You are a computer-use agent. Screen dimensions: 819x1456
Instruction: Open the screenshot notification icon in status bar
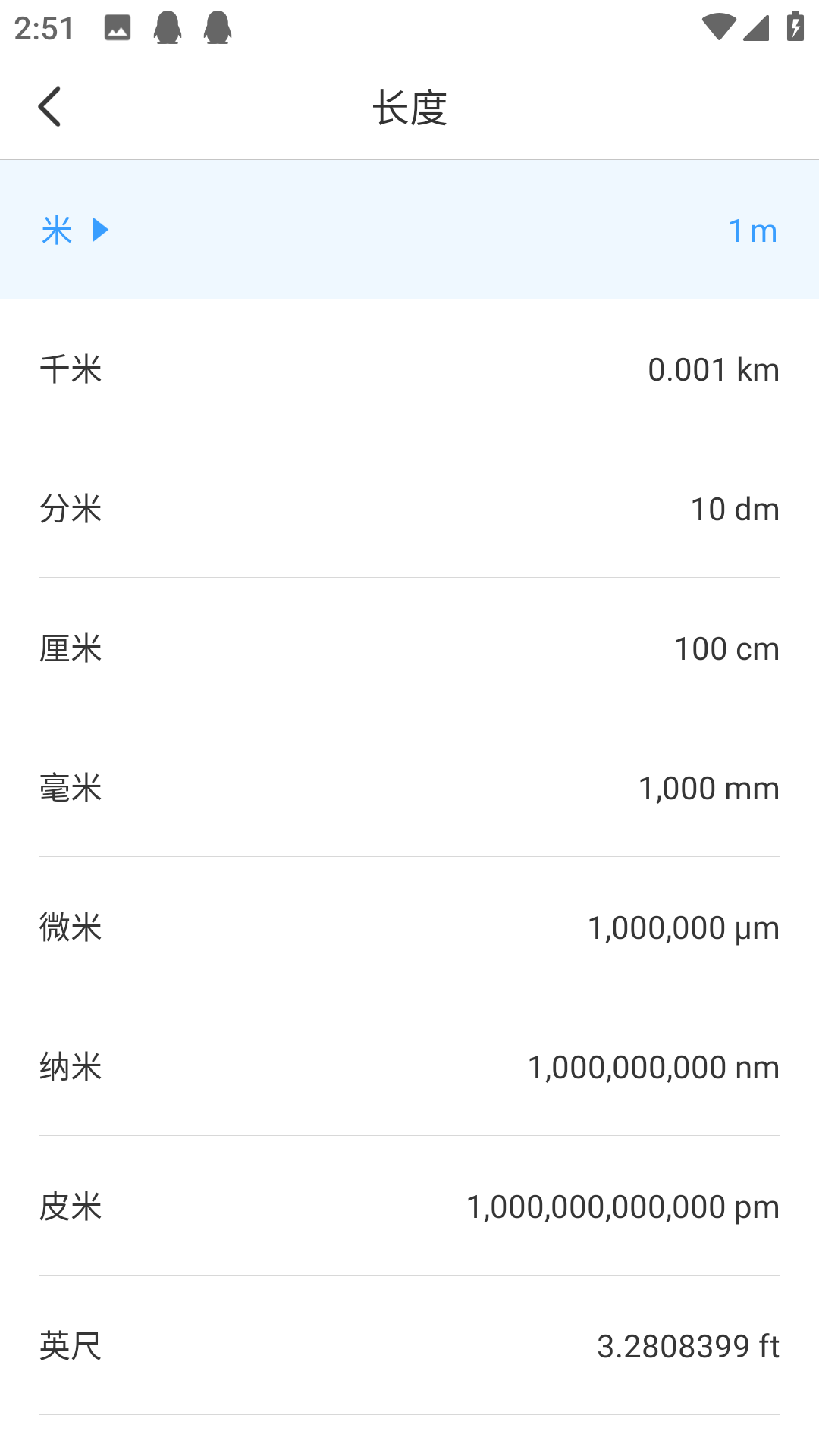pyautogui.click(x=119, y=29)
